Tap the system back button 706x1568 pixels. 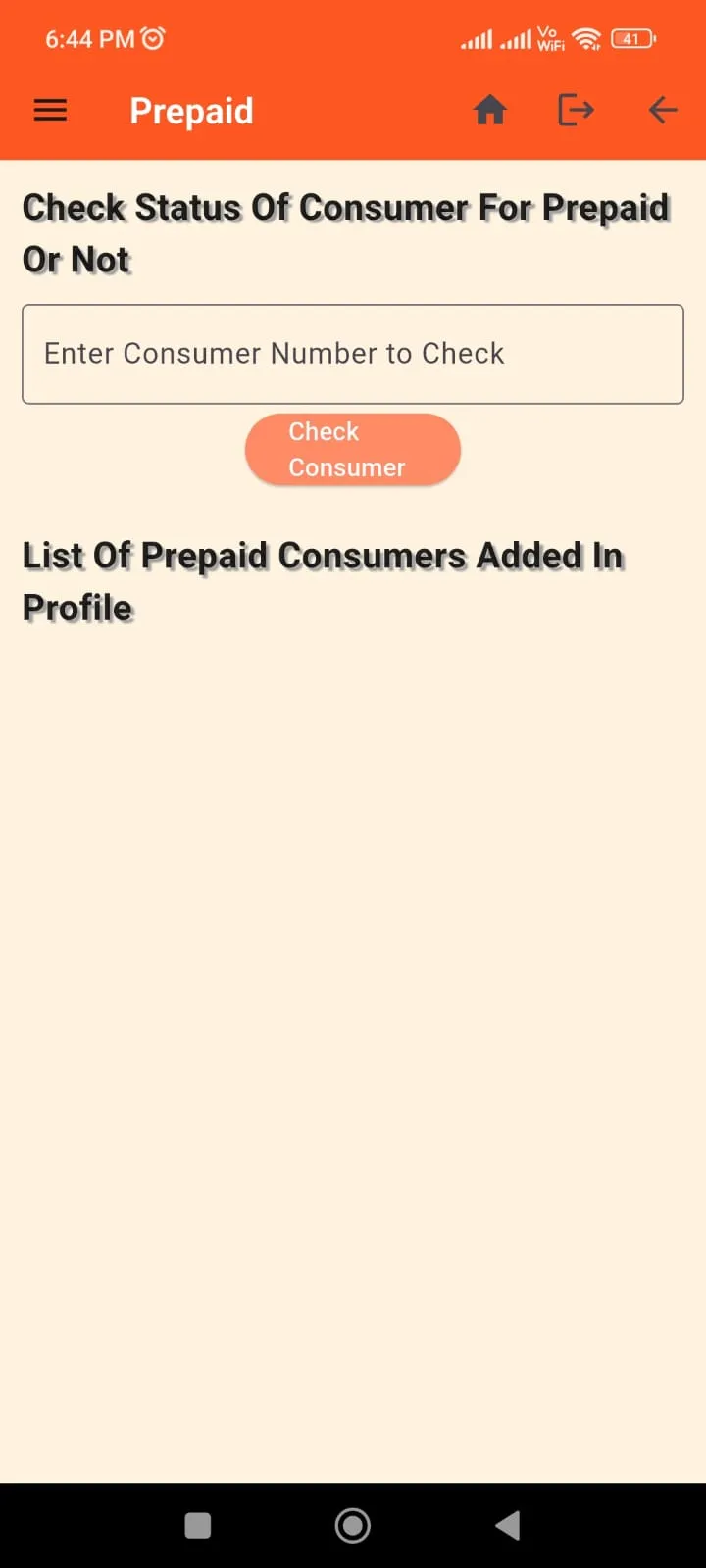508,1525
